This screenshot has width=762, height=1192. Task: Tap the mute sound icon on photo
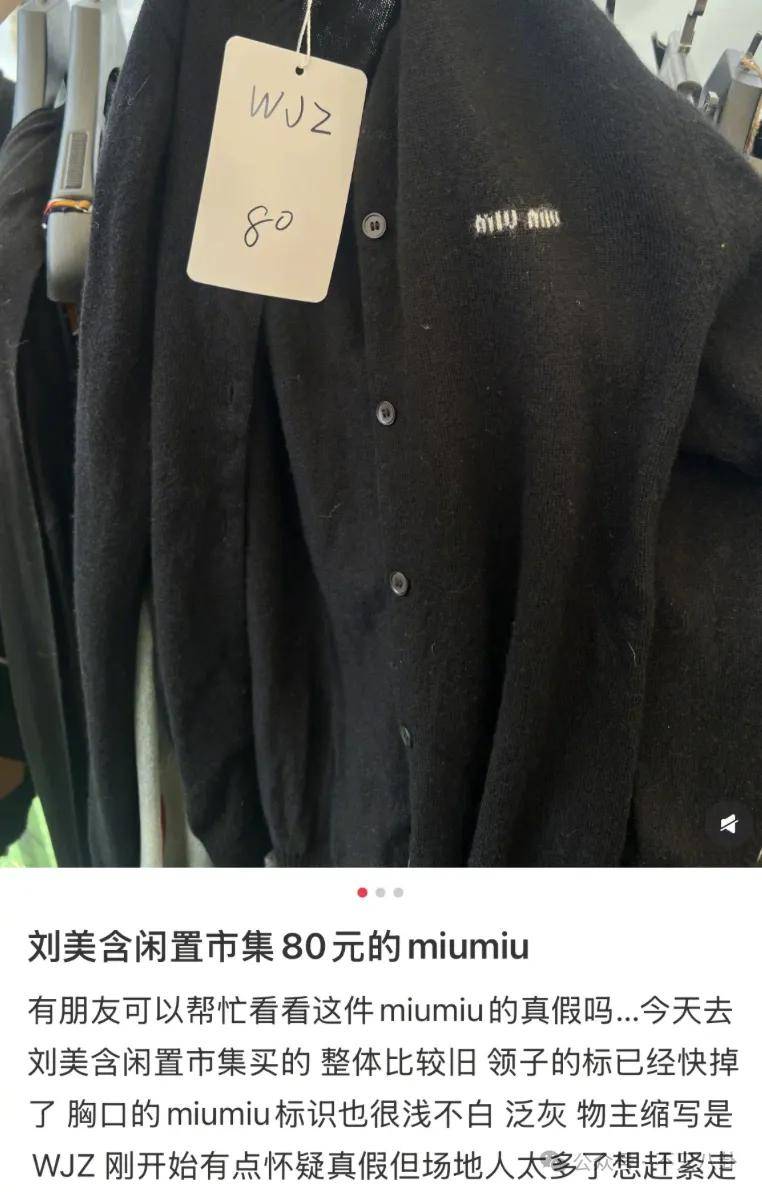728,824
